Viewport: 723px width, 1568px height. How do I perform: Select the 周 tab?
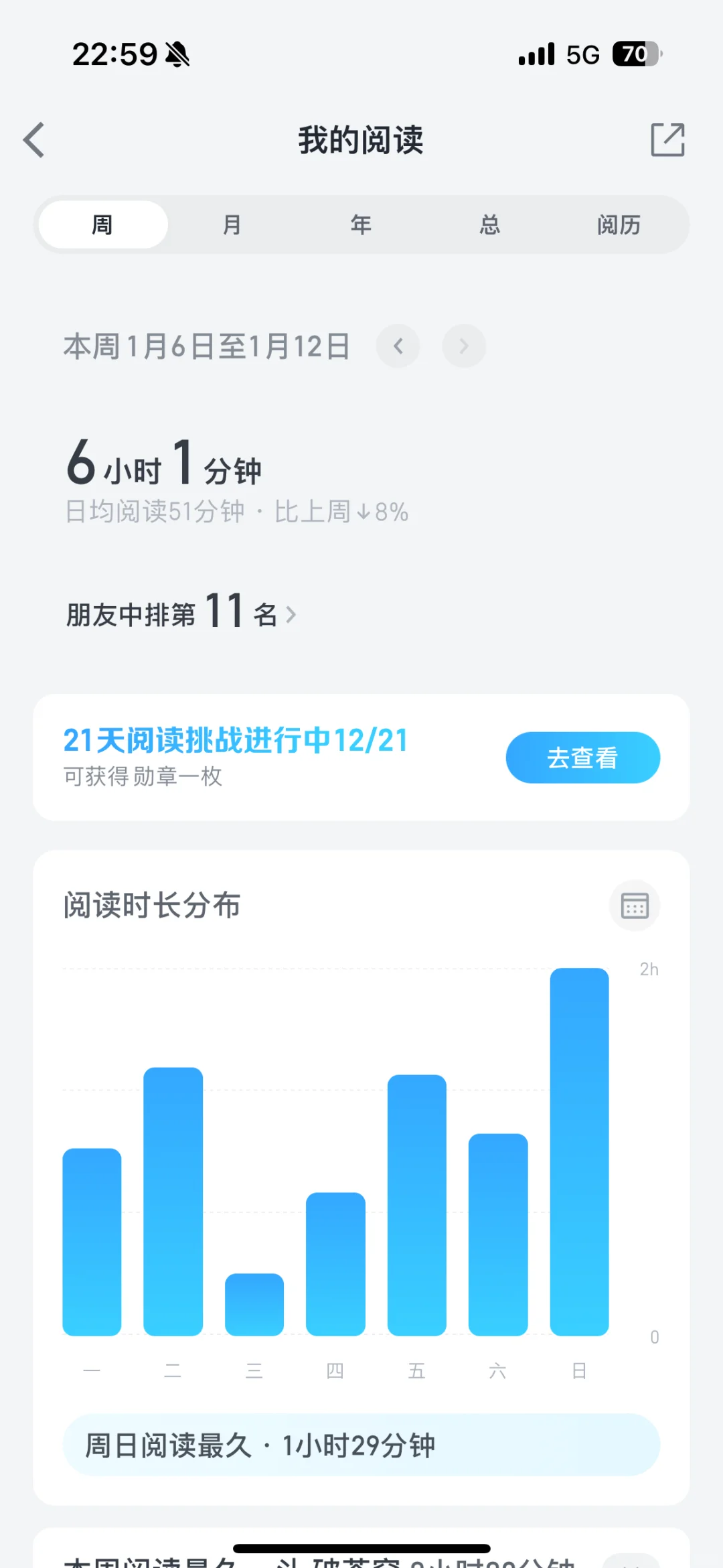tap(102, 224)
